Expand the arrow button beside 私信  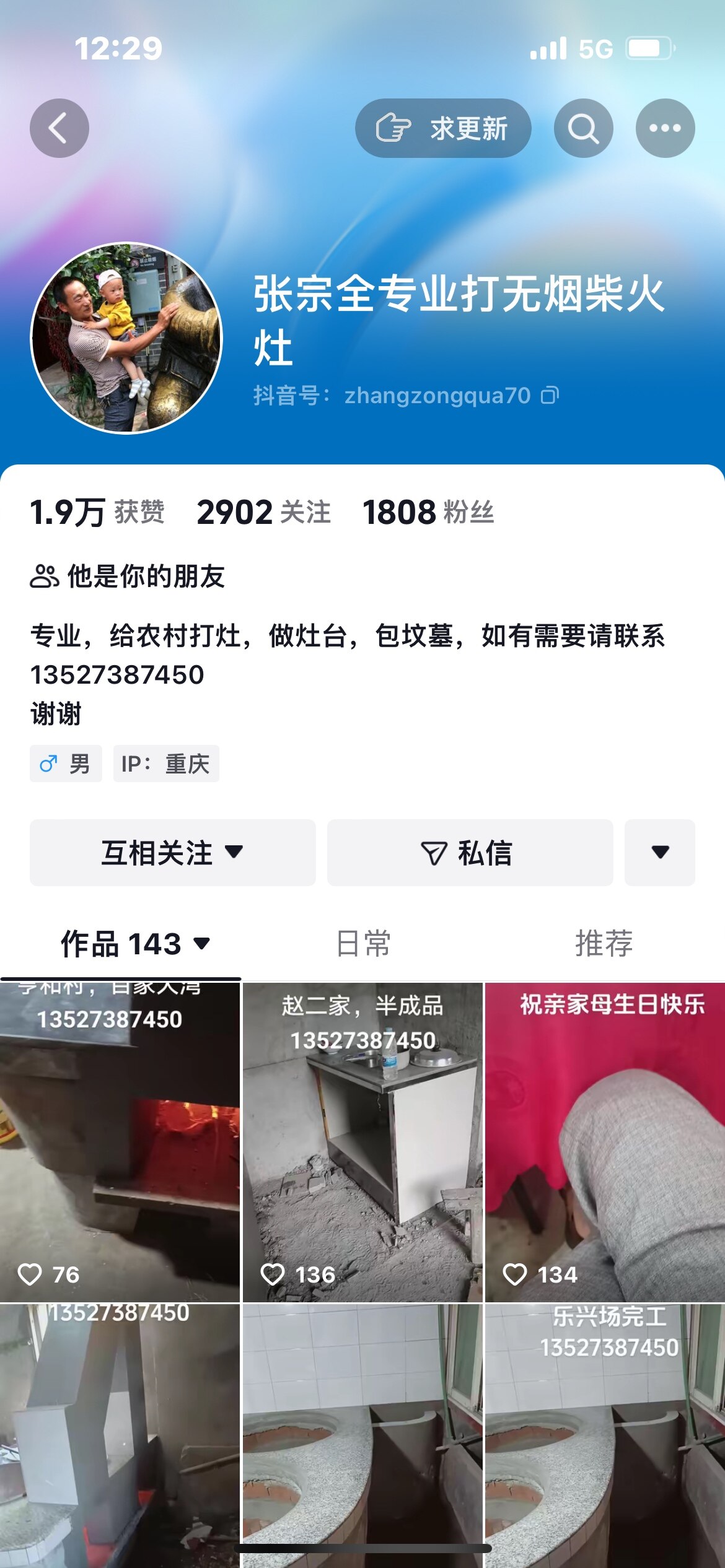coord(660,853)
